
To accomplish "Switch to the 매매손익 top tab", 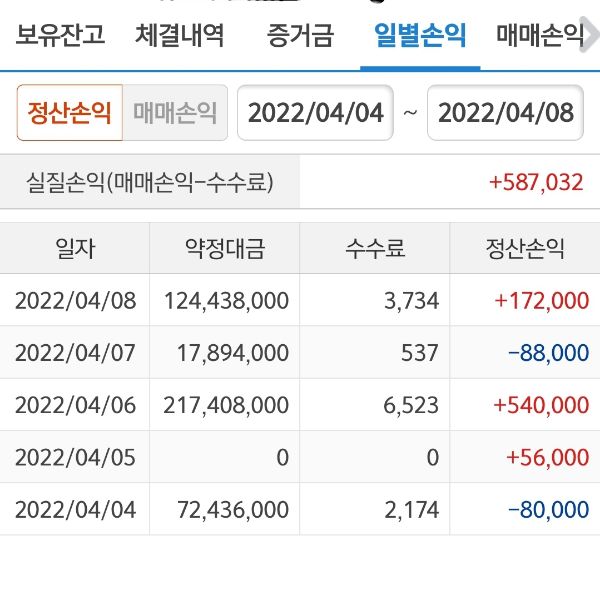I will tap(540, 37).
